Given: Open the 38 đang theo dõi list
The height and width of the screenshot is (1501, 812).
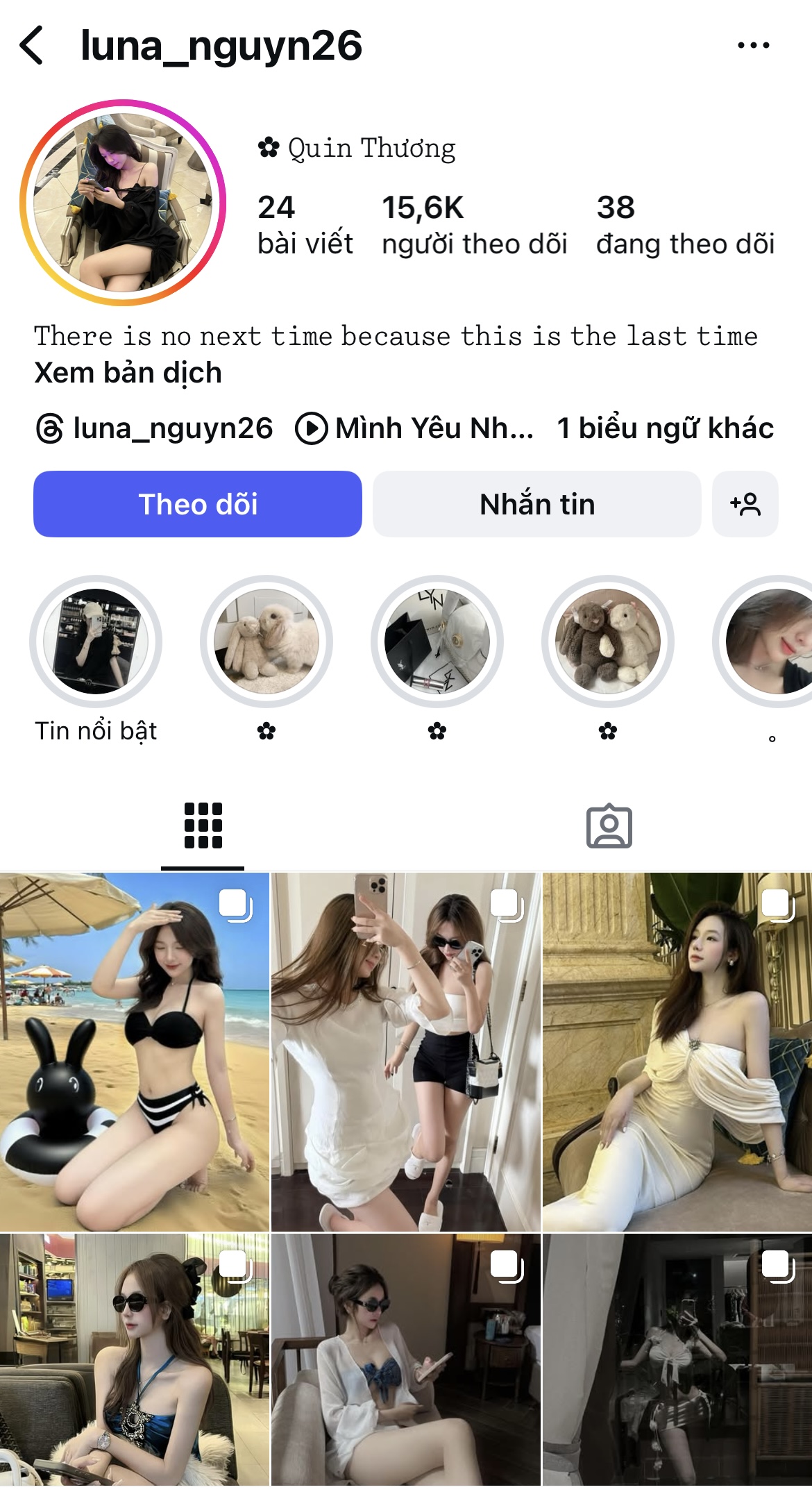Looking at the screenshot, I should (x=684, y=225).
